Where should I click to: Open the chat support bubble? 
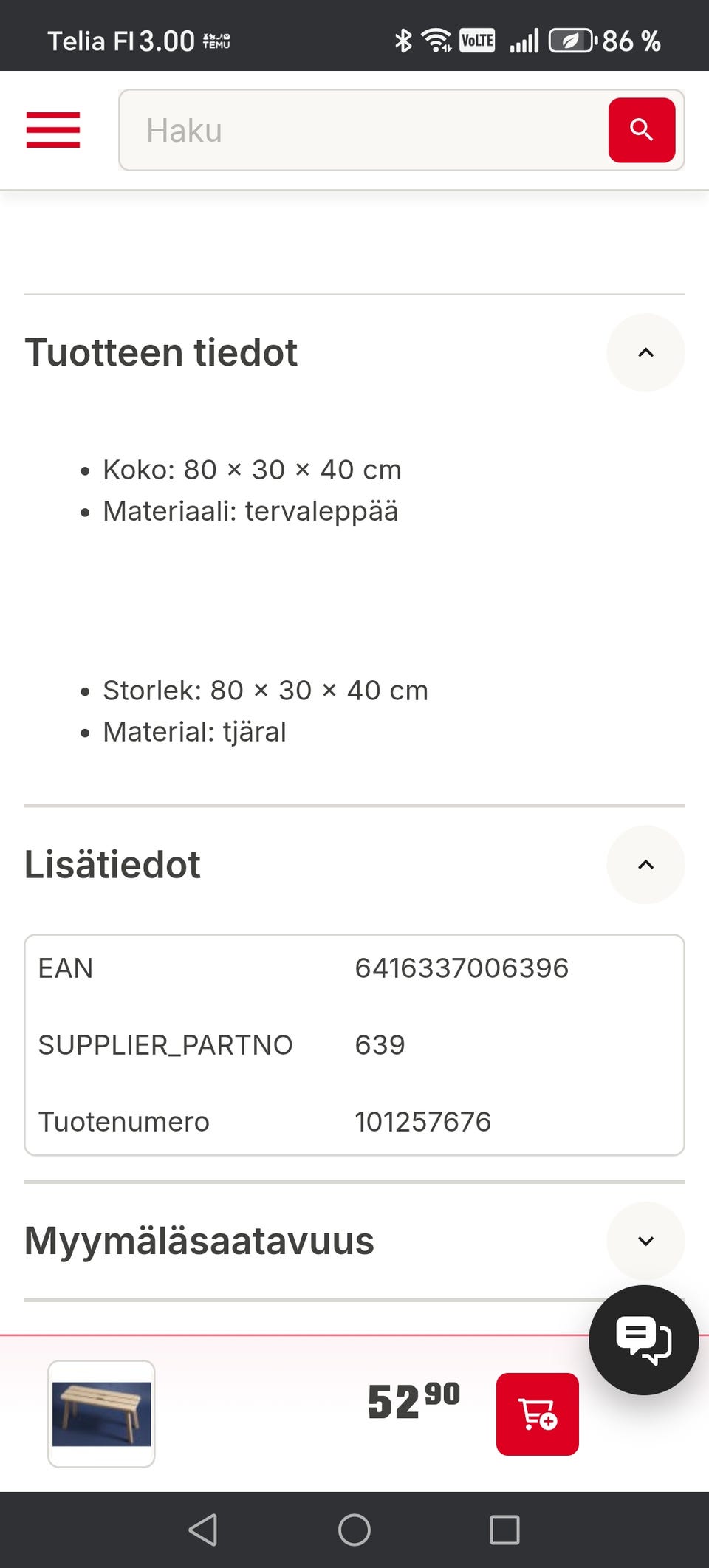643,1340
